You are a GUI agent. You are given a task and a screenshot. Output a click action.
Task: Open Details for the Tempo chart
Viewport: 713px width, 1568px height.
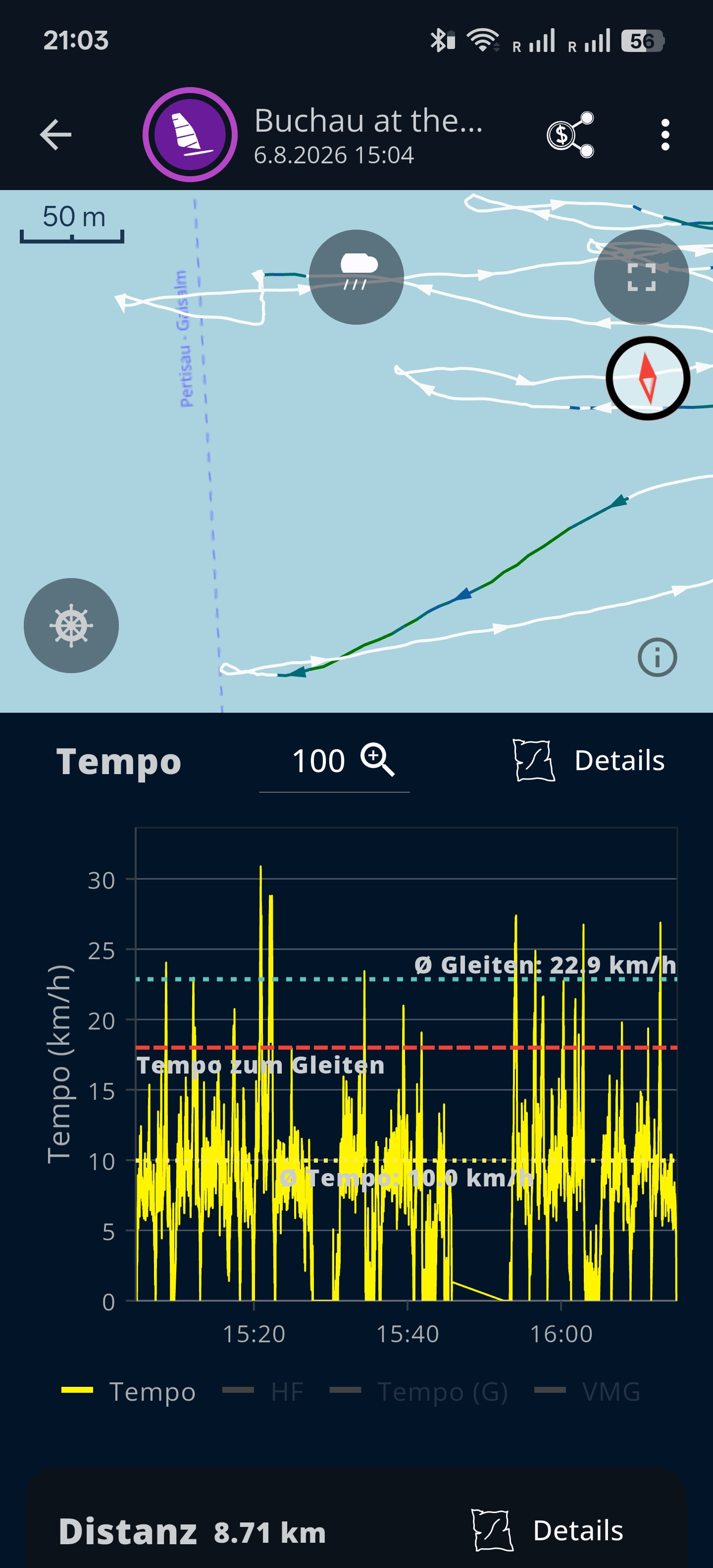589,760
